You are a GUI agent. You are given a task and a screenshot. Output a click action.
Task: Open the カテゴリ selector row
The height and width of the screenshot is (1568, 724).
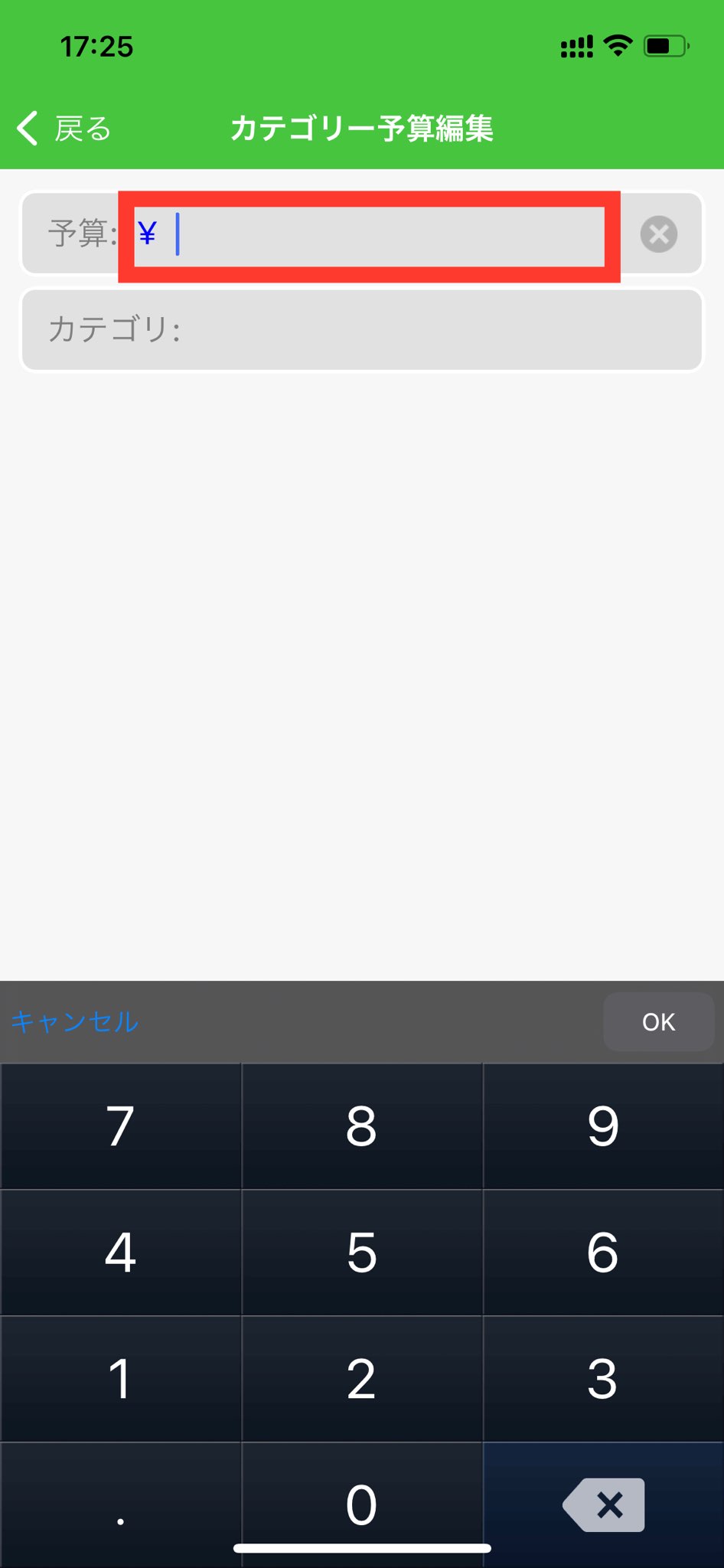coord(361,330)
